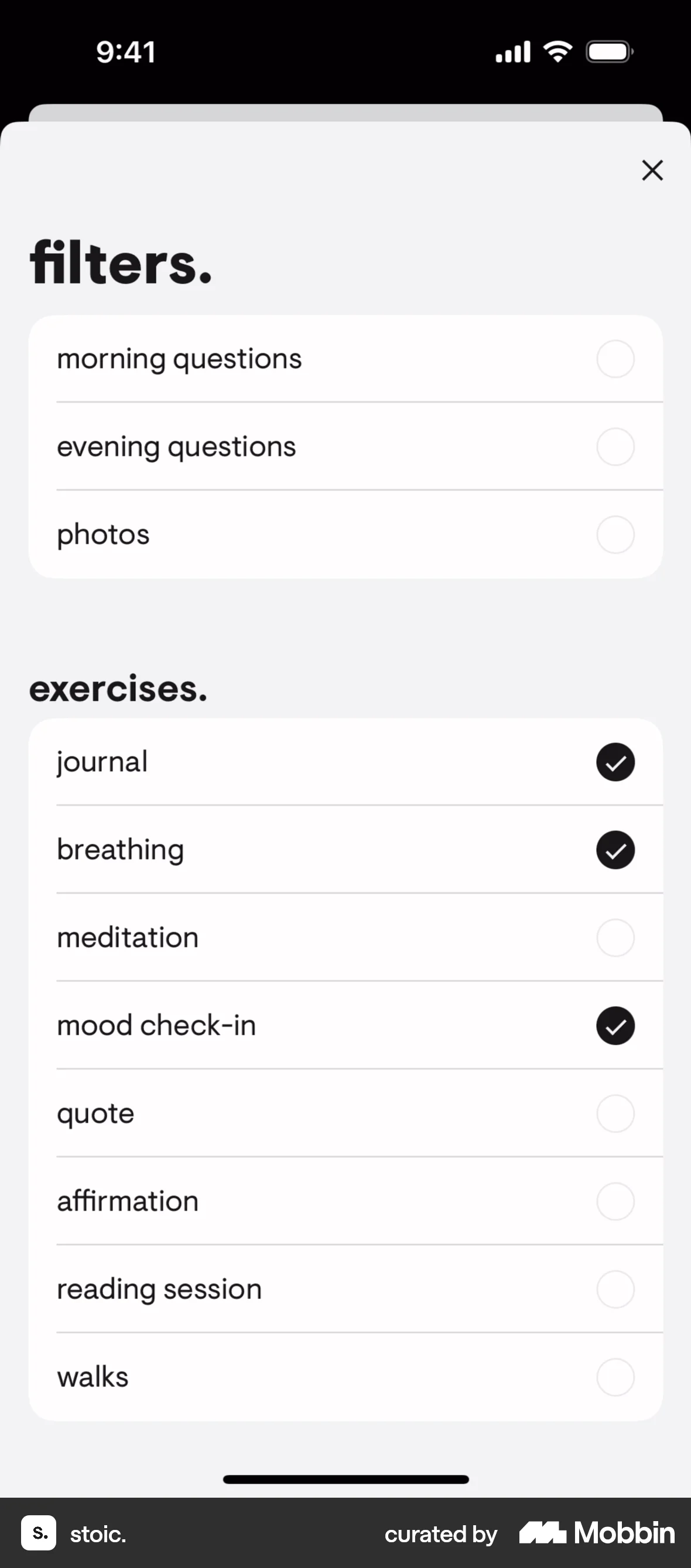Filter by reading session
The height and width of the screenshot is (1568, 691).
click(x=615, y=1289)
